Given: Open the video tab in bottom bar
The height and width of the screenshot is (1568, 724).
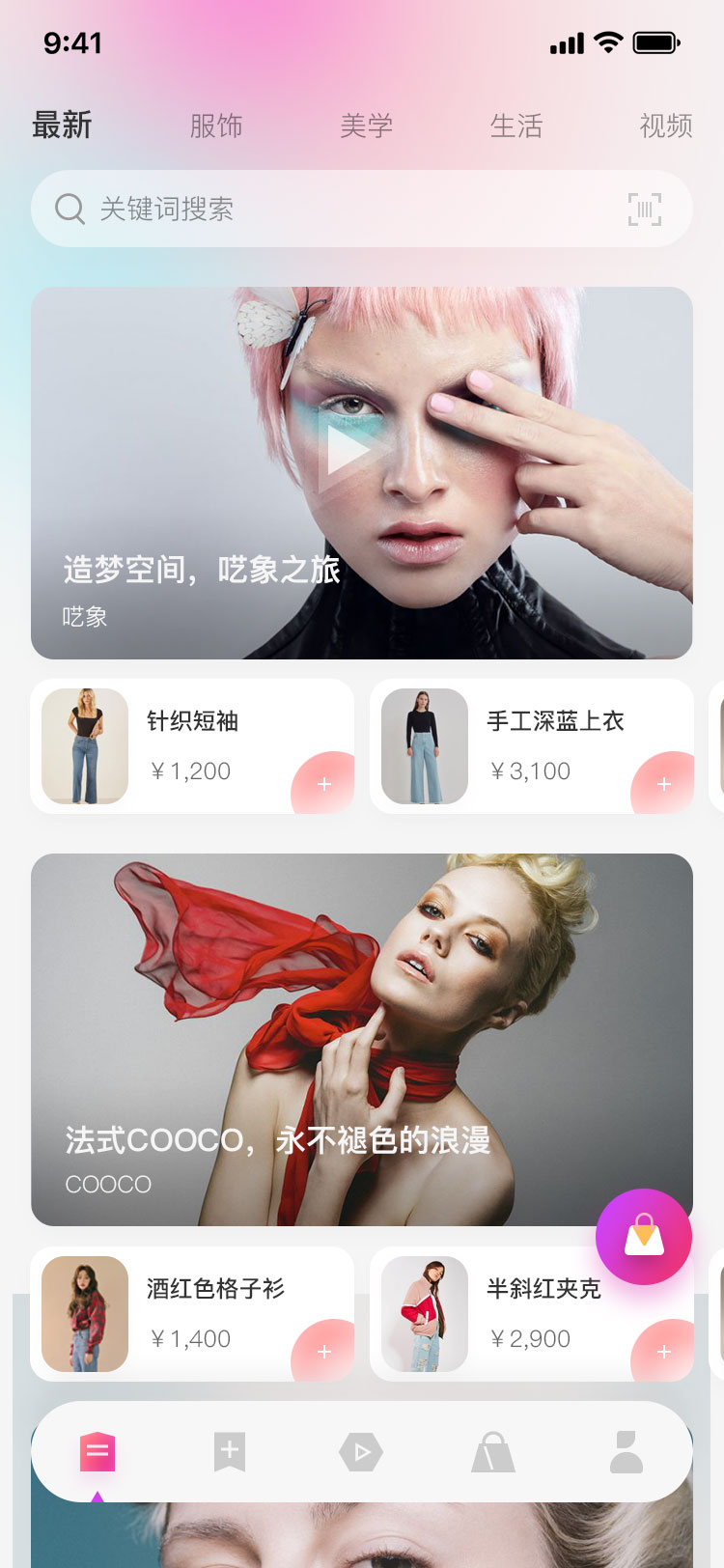Looking at the screenshot, I should coord(361,1451).
